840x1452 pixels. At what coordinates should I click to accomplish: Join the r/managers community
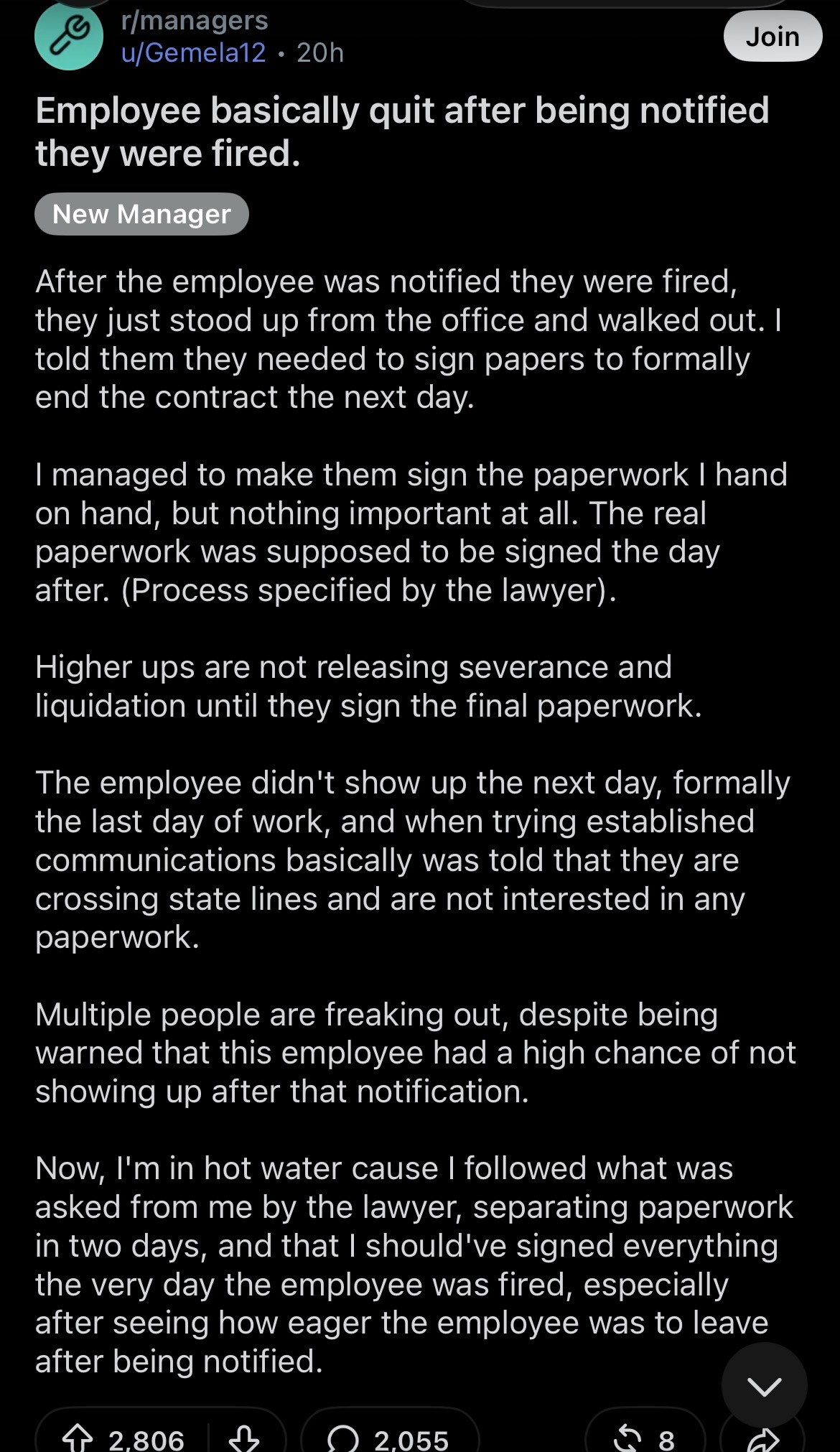(x=773, y=37)
